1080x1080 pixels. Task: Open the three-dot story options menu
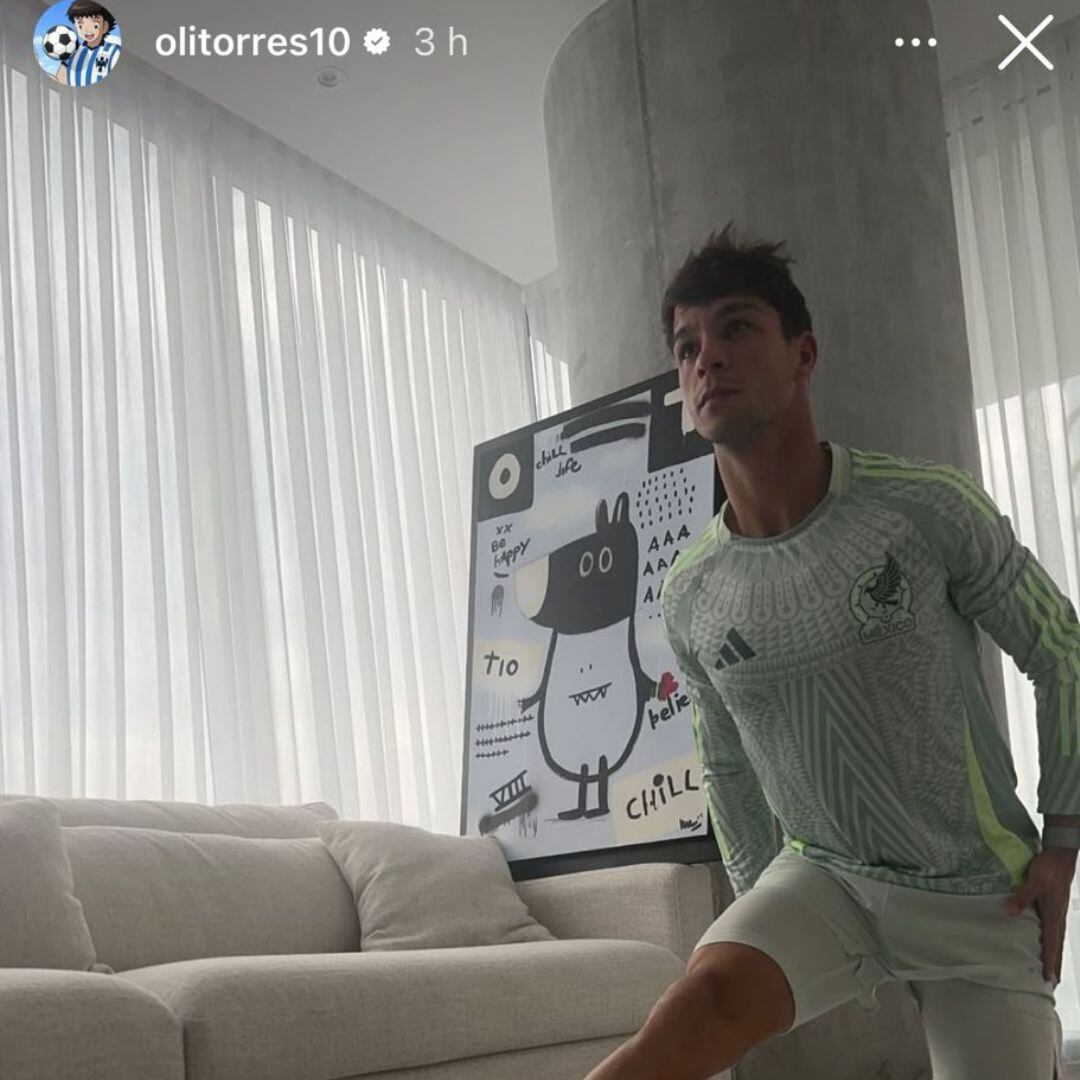point(915,42)
